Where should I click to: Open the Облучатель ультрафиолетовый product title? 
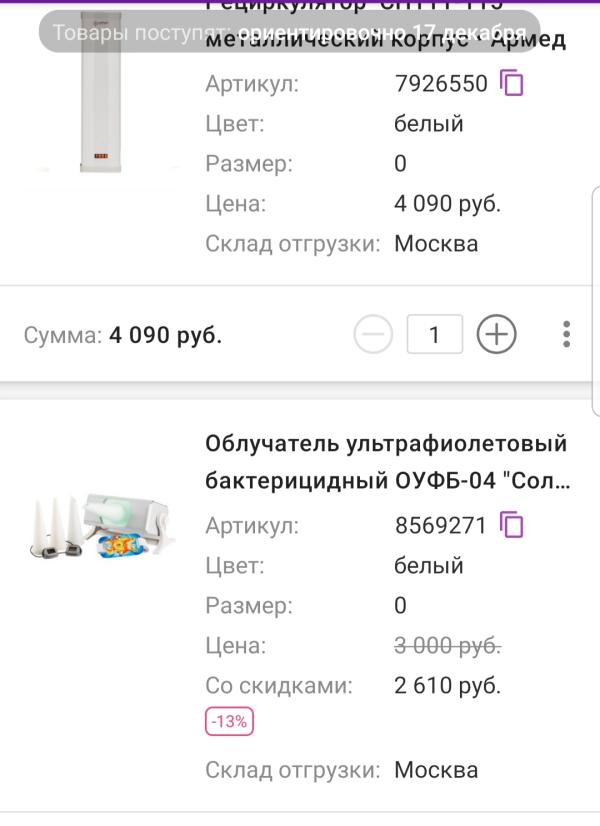pos(386,461)
